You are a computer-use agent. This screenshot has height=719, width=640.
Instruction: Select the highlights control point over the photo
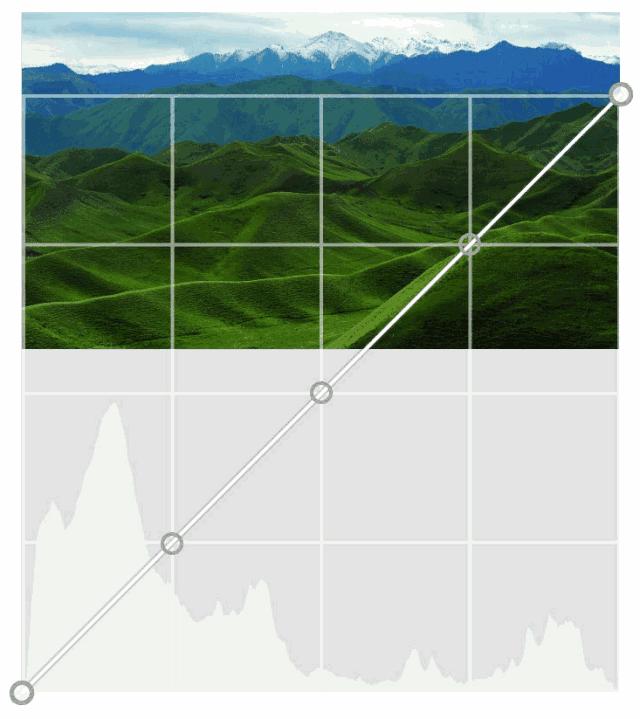[469, 244]
